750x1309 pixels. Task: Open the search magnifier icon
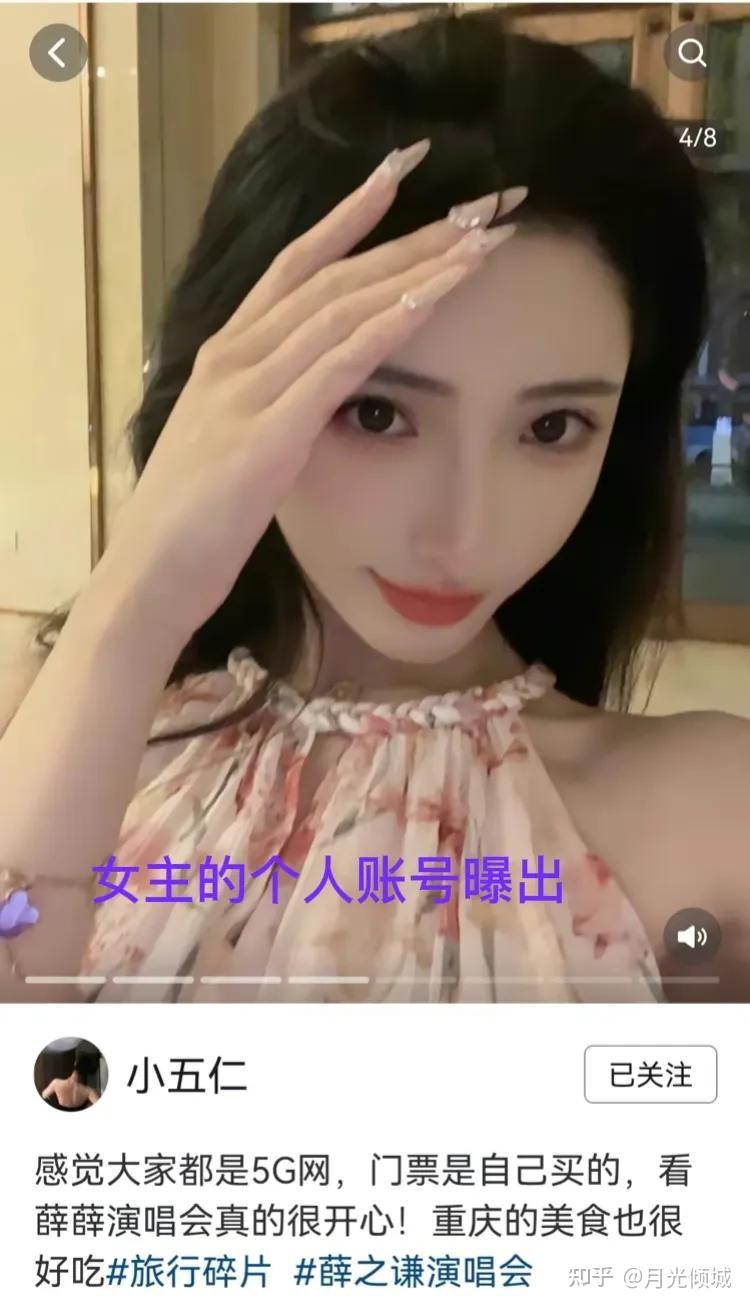click(x=692, y=52)
